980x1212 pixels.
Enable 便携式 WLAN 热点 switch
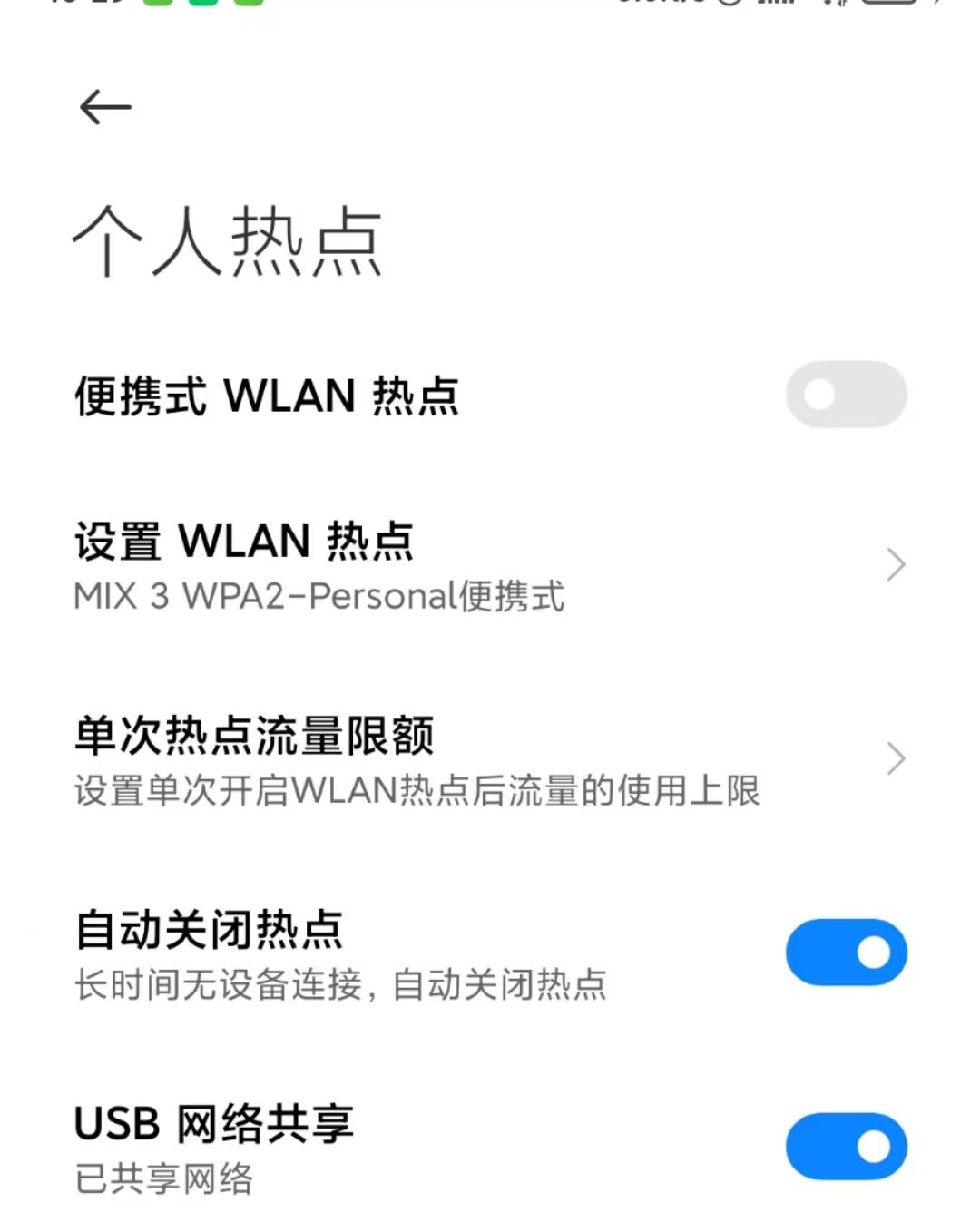pyautogui.click(x=845, y=396)
